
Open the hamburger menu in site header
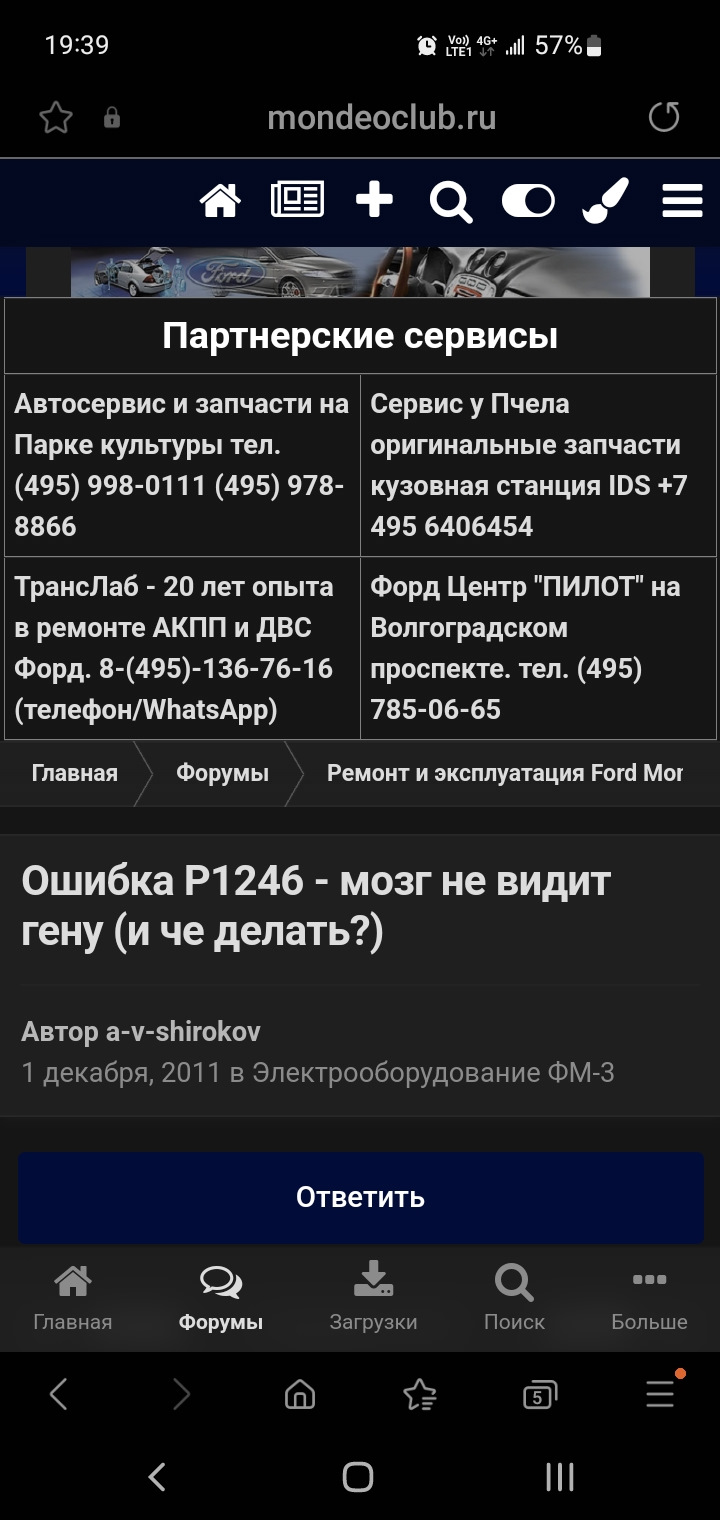[x=682, y=201]
